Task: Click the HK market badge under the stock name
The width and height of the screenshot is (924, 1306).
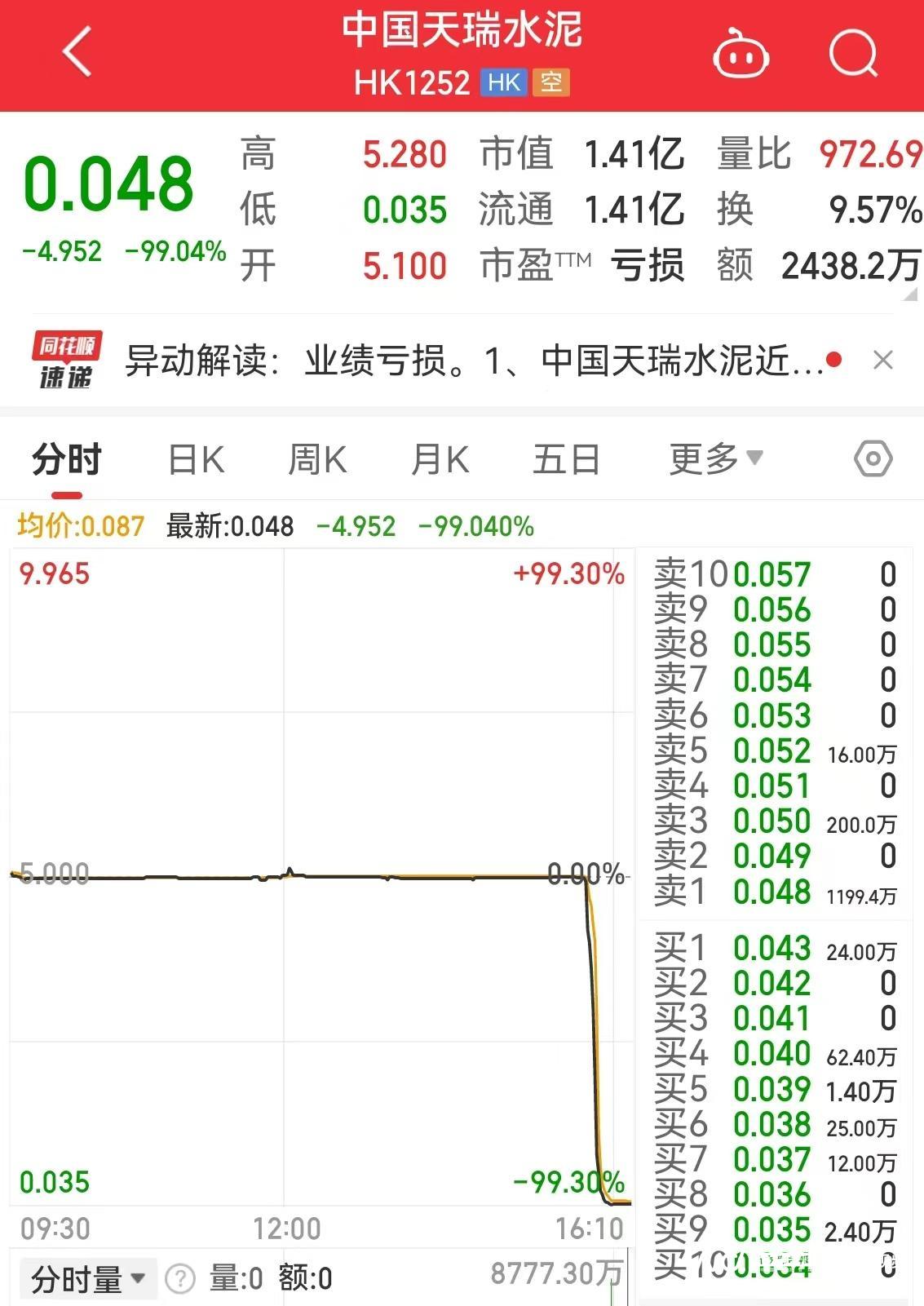Action: click(504, 82)
